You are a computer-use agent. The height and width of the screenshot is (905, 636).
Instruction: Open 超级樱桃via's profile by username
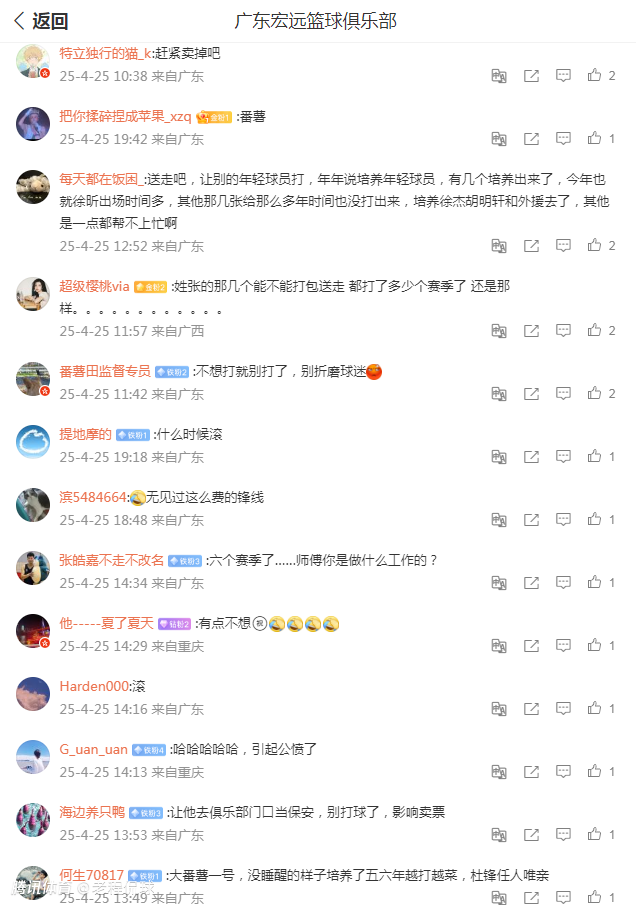[x=94, y=286]
